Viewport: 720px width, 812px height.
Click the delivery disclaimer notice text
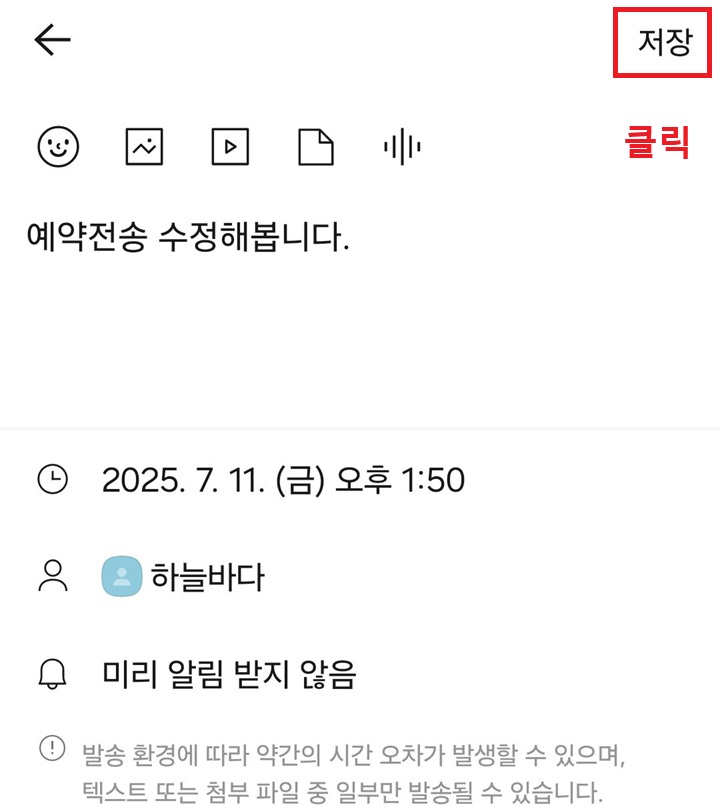click(x=350, y=768)
